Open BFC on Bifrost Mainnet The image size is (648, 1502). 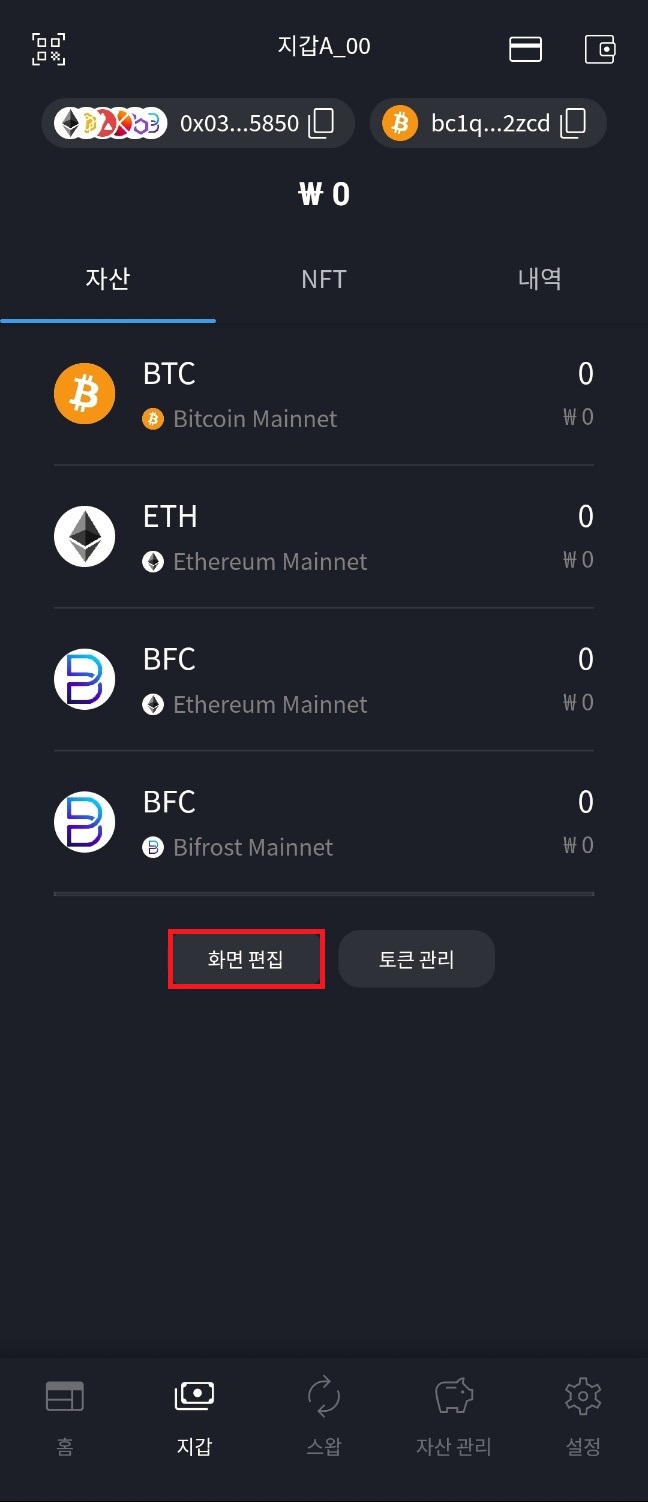[x=323, y=823]
